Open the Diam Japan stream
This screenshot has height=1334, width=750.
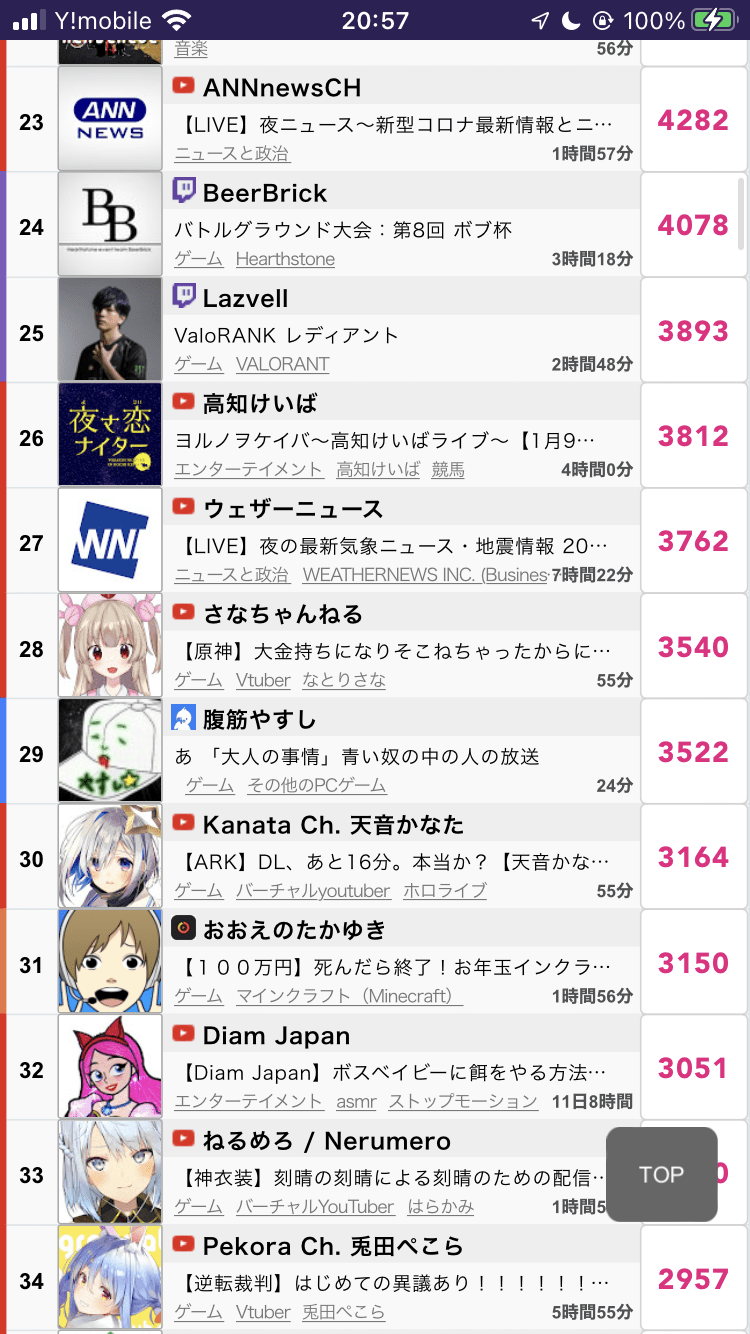[x=396, y=1072]
